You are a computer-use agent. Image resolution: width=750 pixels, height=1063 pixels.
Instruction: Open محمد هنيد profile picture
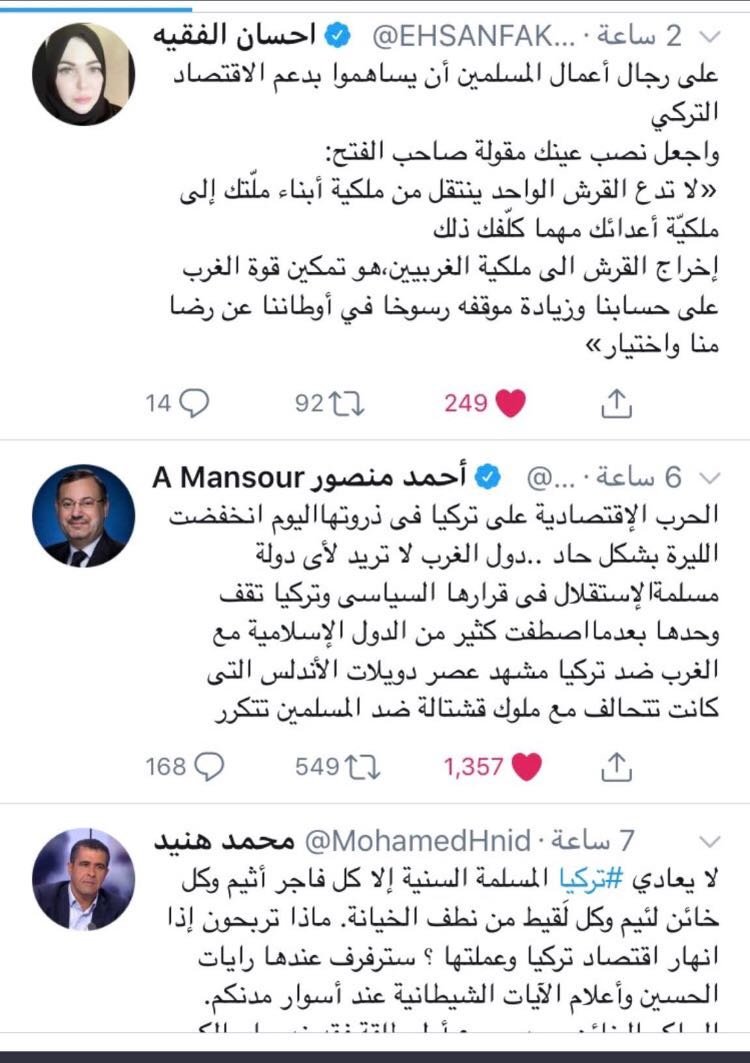[x=83, y=878]
